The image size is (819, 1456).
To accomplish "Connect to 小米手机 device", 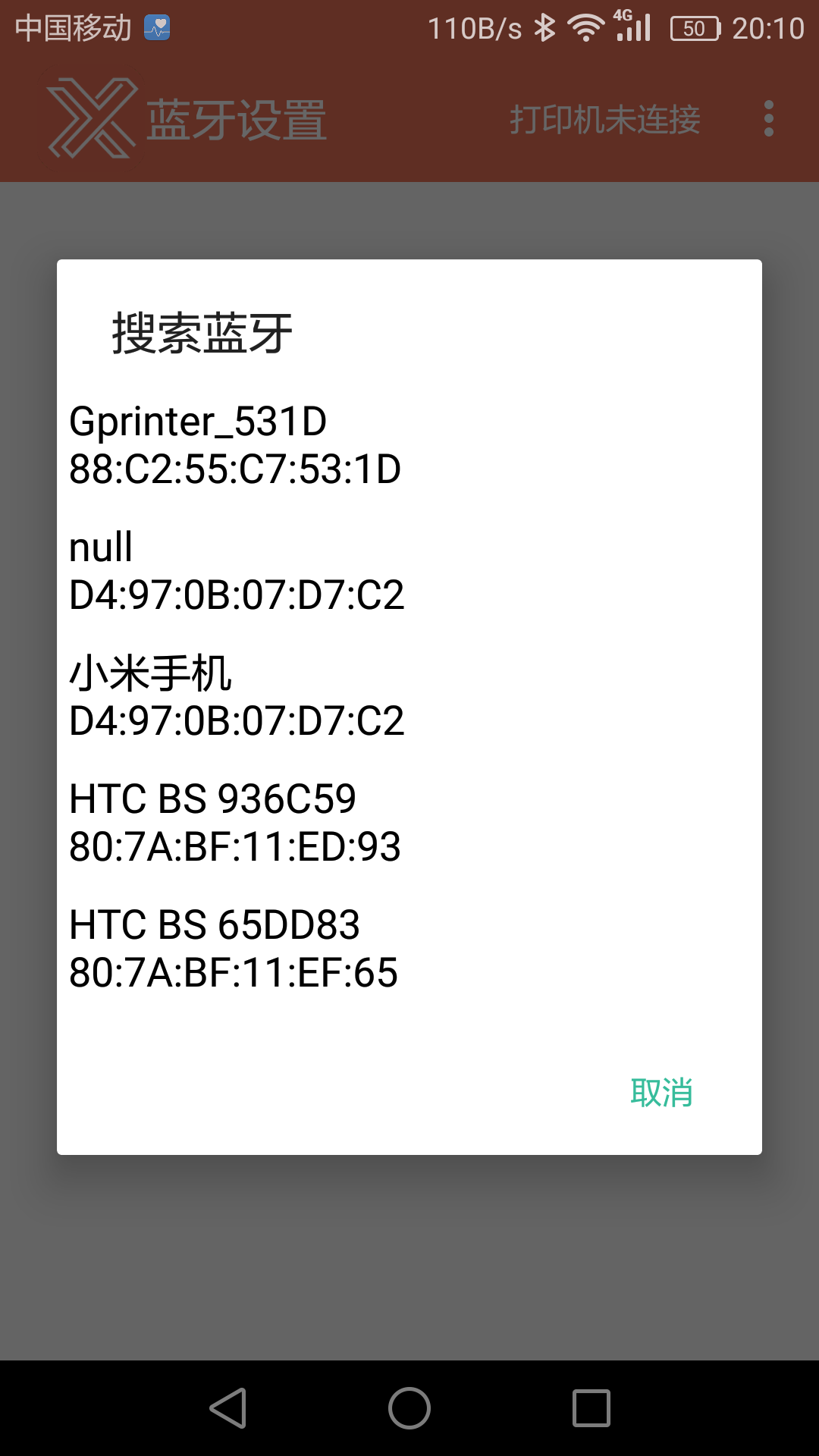I will point(235,696).
